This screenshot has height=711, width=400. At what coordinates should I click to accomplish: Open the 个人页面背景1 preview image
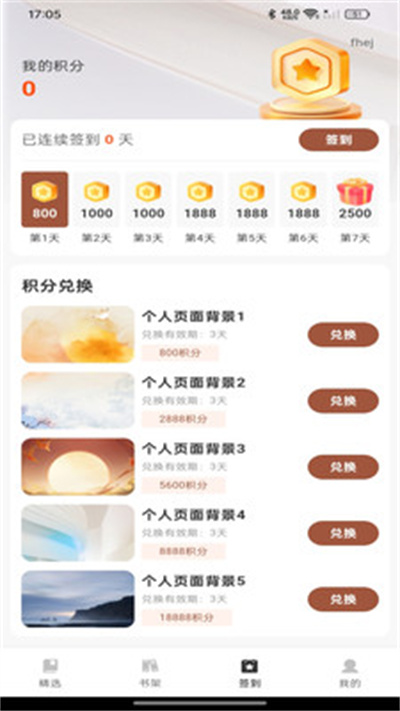(x=78, y=335)
